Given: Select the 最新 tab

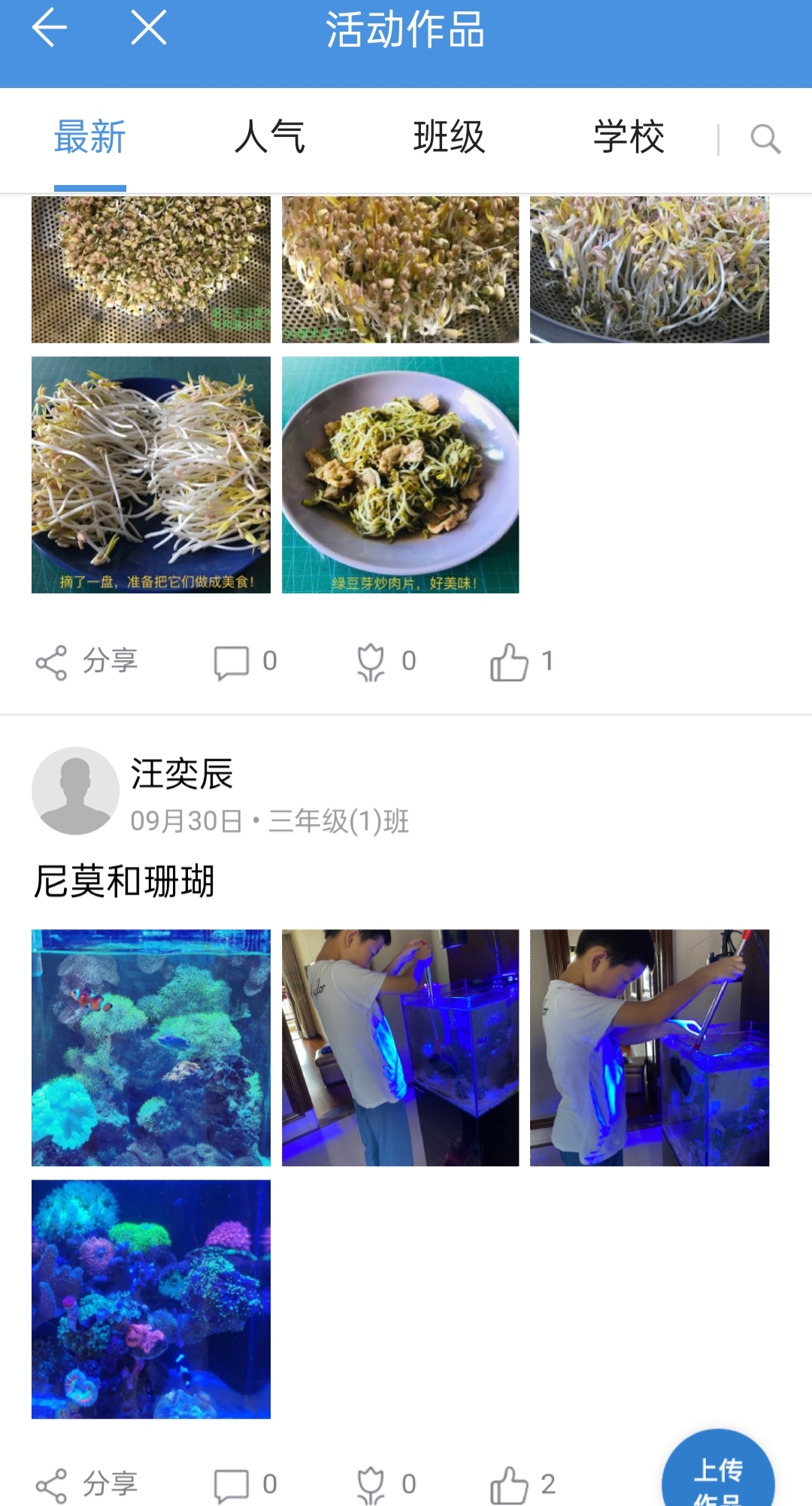Looking at the screenshot, I should click(90, 138).
